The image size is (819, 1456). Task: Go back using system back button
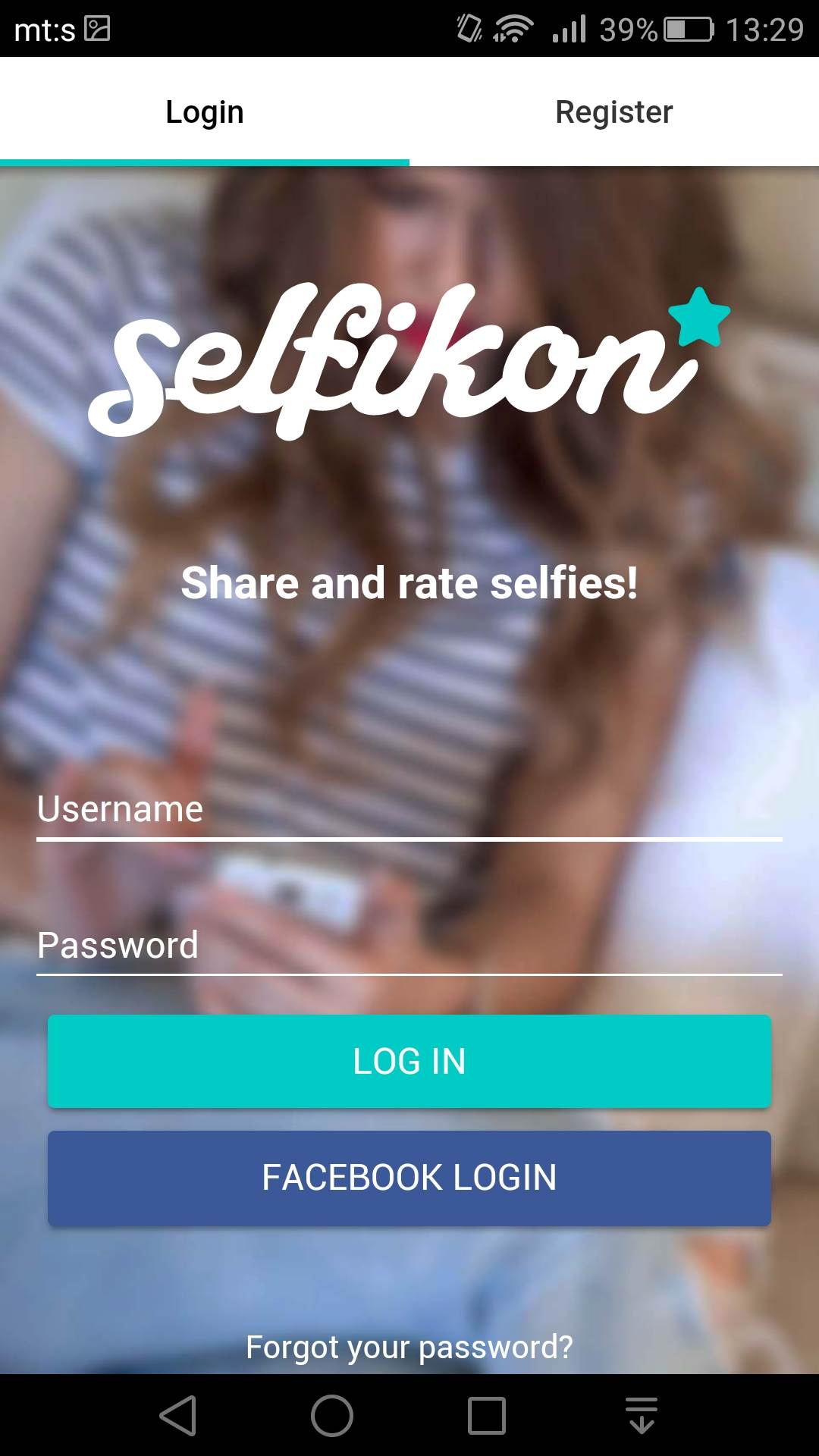tap(179, 1416)
